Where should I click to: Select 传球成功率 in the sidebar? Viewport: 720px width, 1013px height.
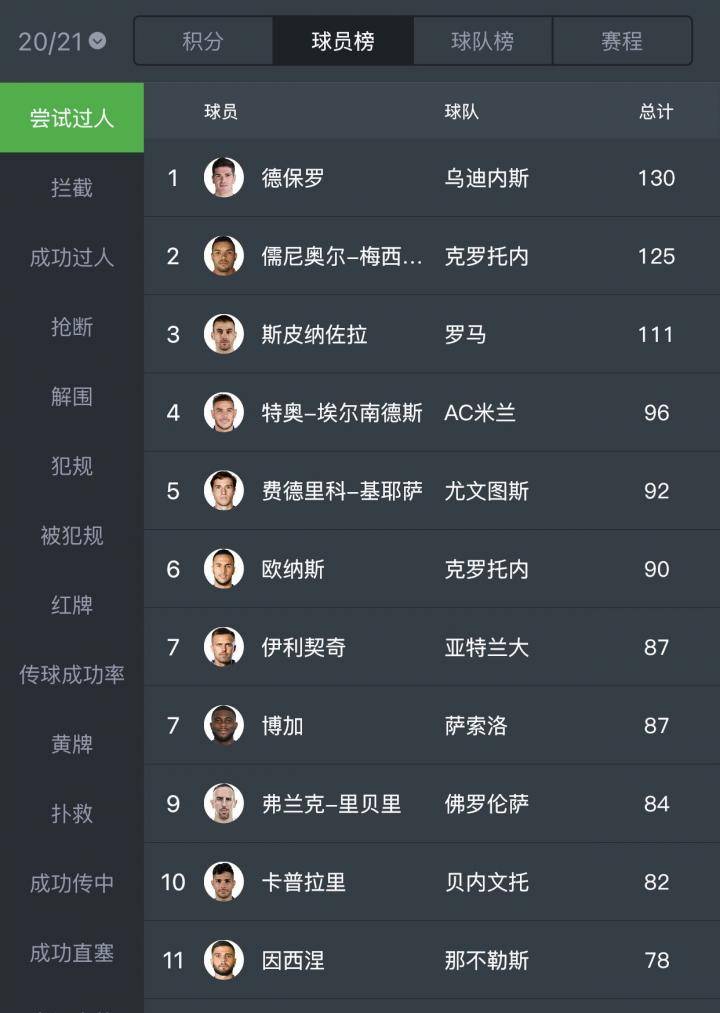coord(72,674)
